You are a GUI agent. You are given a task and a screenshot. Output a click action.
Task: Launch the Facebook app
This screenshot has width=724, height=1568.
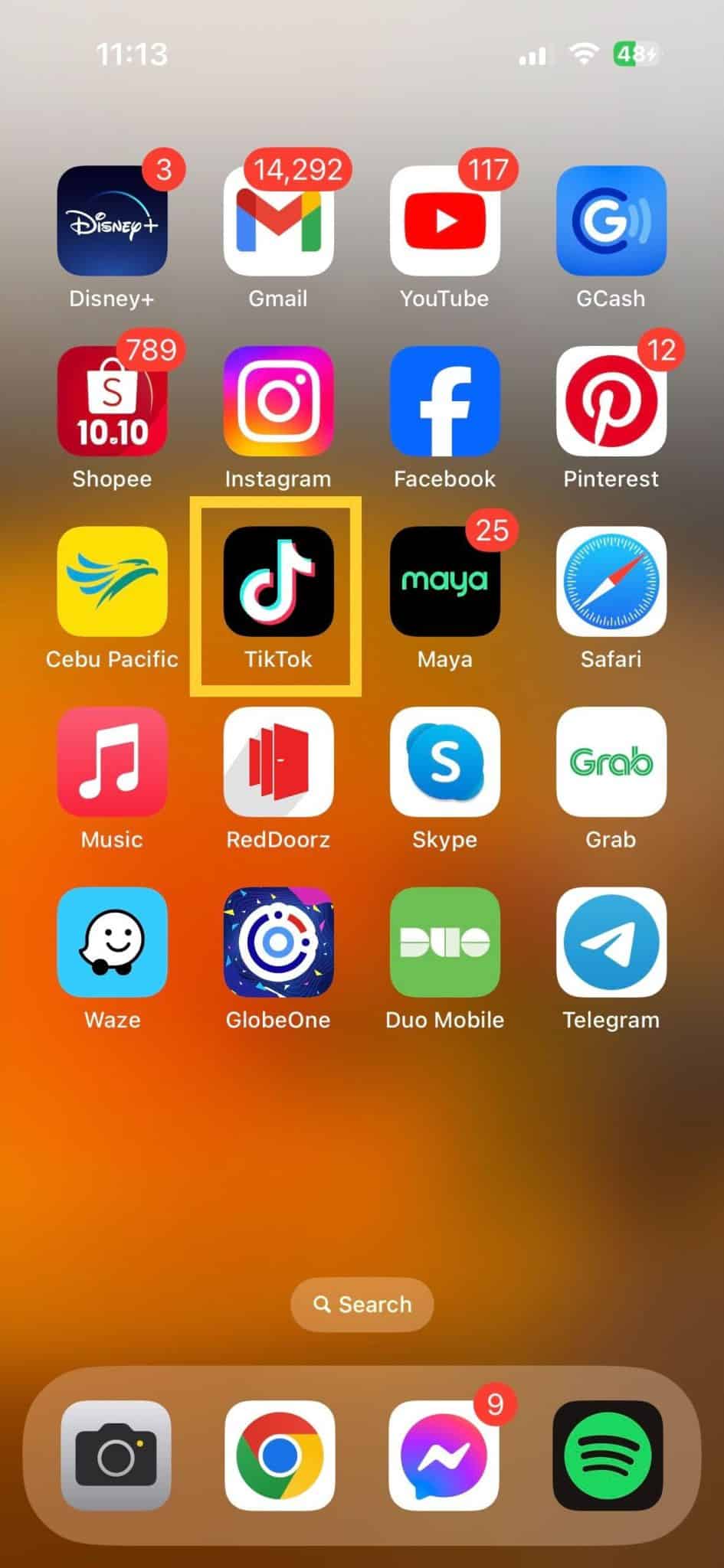(x=444, y=401)
